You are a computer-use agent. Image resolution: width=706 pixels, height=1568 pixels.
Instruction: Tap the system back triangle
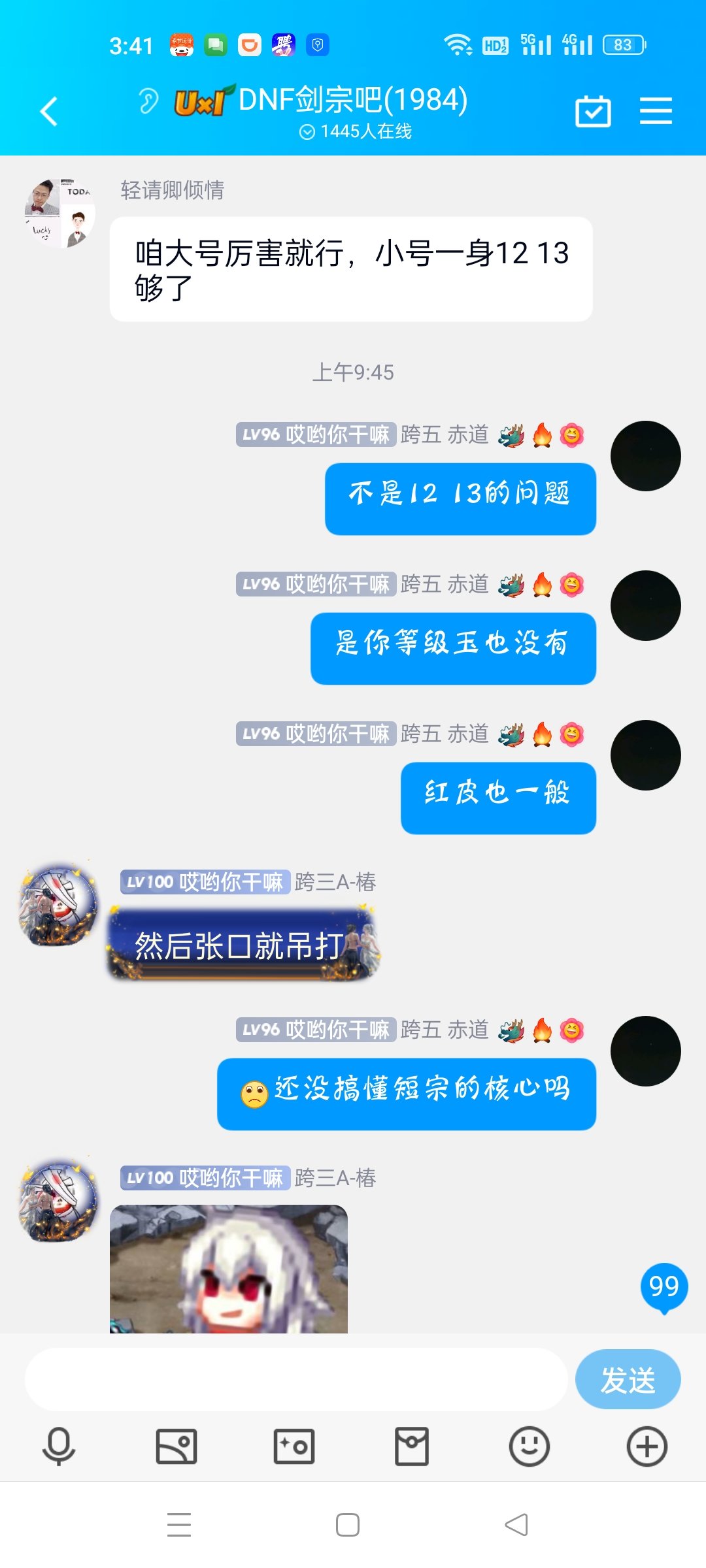pyautogui.click(x=516, y=1525)
